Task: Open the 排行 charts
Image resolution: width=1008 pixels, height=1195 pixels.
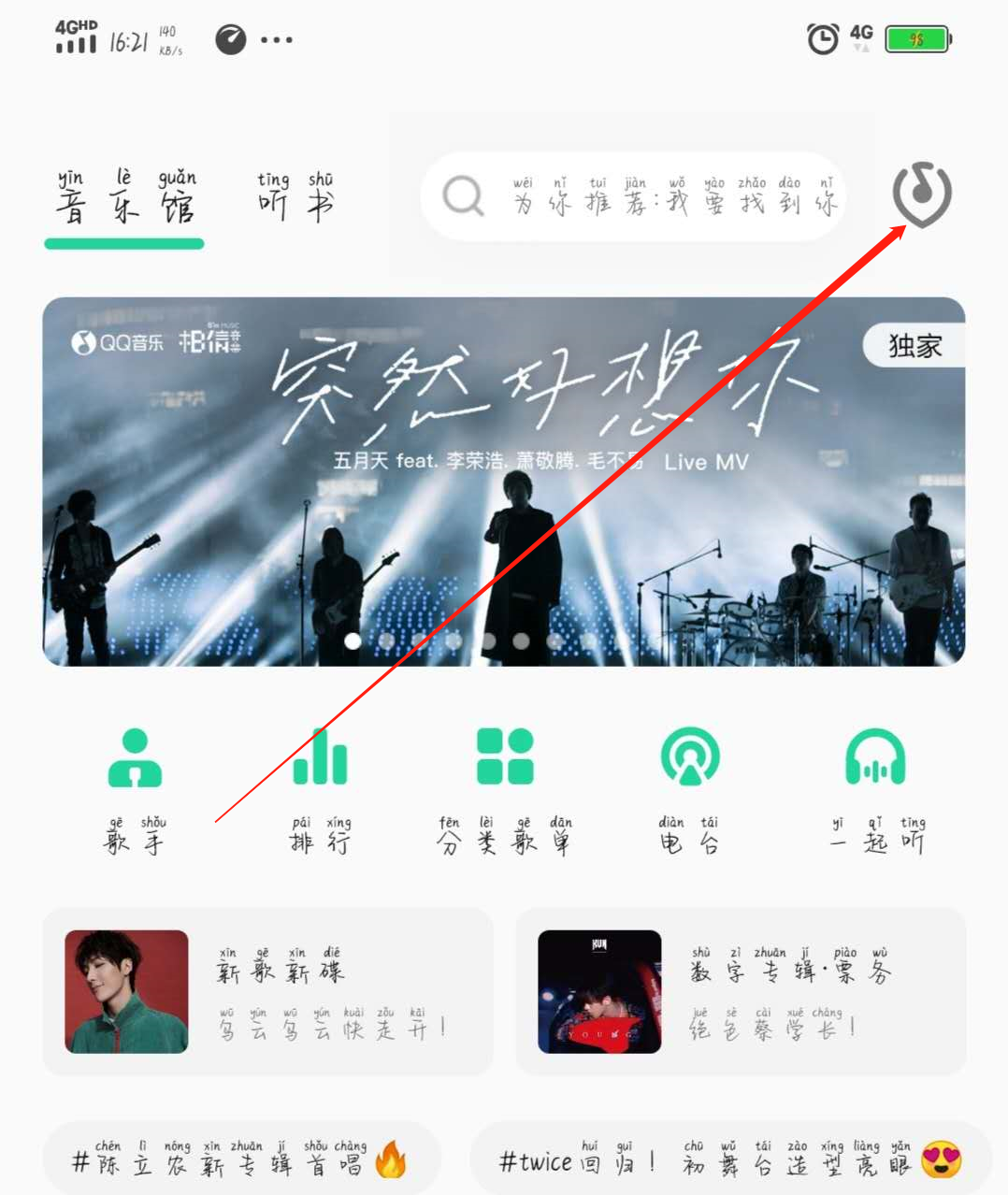Action: point(320,790)
